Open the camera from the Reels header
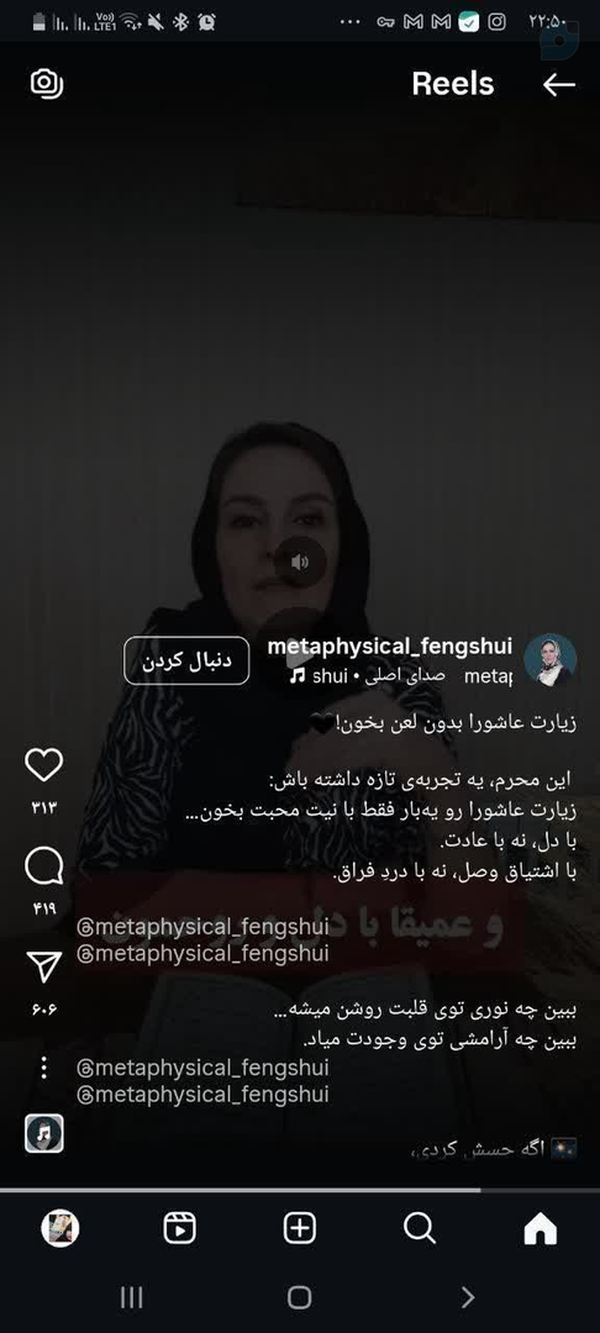 click(46, 84)
